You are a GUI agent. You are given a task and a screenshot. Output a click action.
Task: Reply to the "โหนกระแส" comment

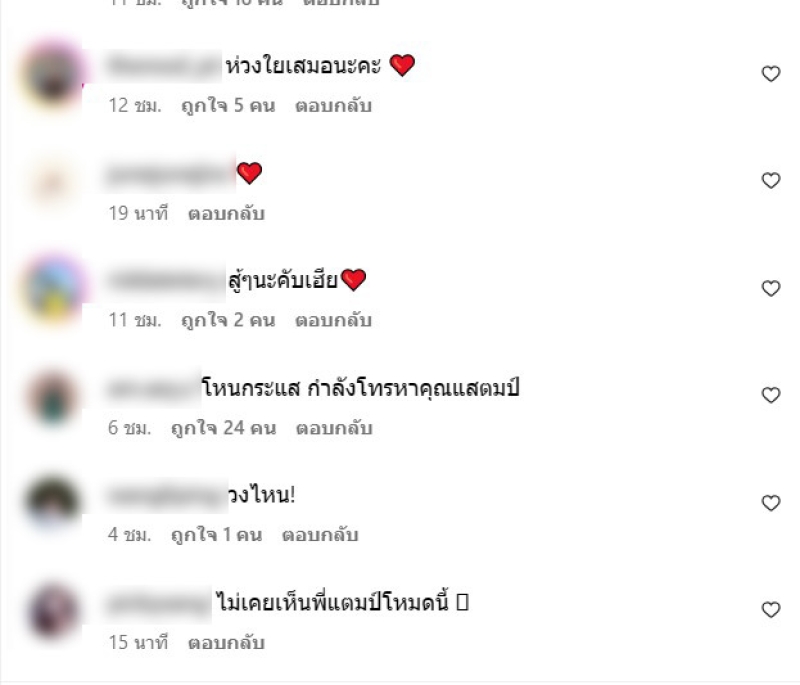(334, 428)
